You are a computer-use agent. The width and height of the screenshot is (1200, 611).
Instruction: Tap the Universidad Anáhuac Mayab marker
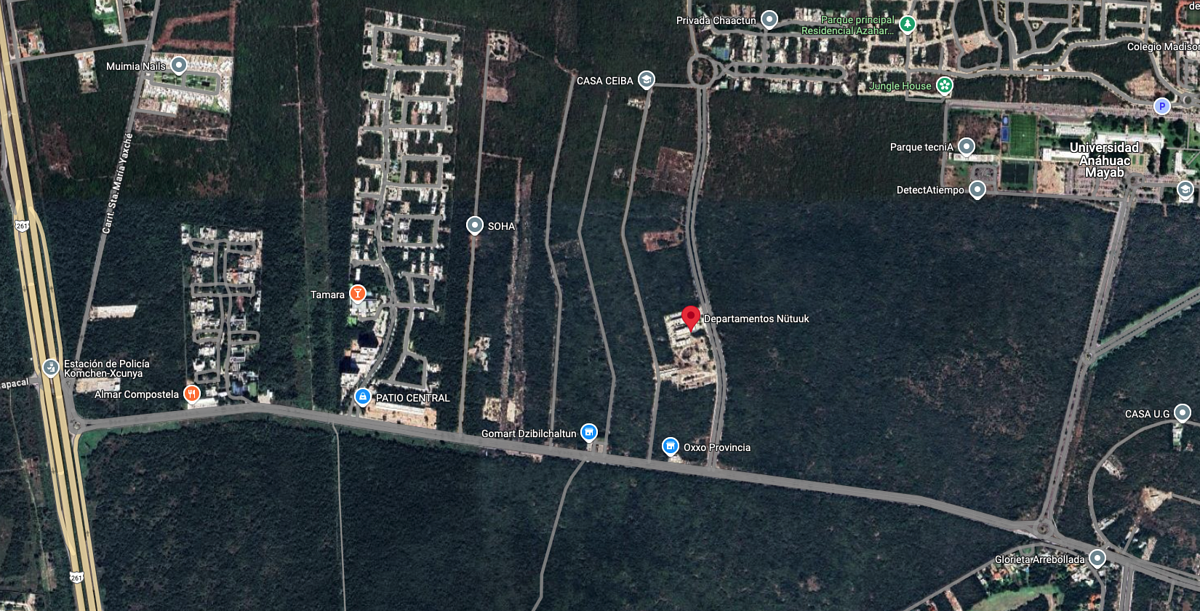[x=1185, y=189]
